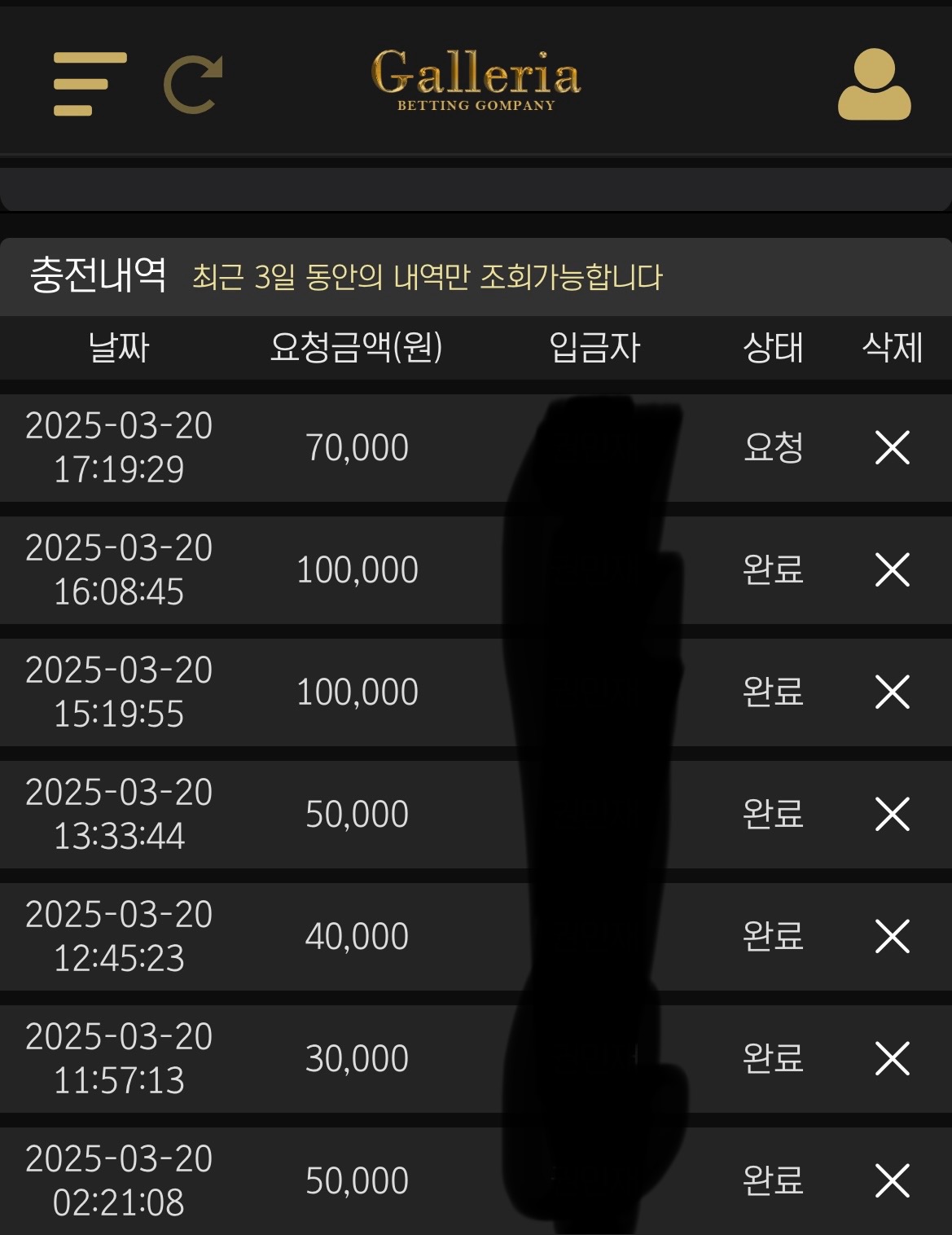
Task: Delete the 02:21:08 charge record
Action: click(x=892, y=1180)
